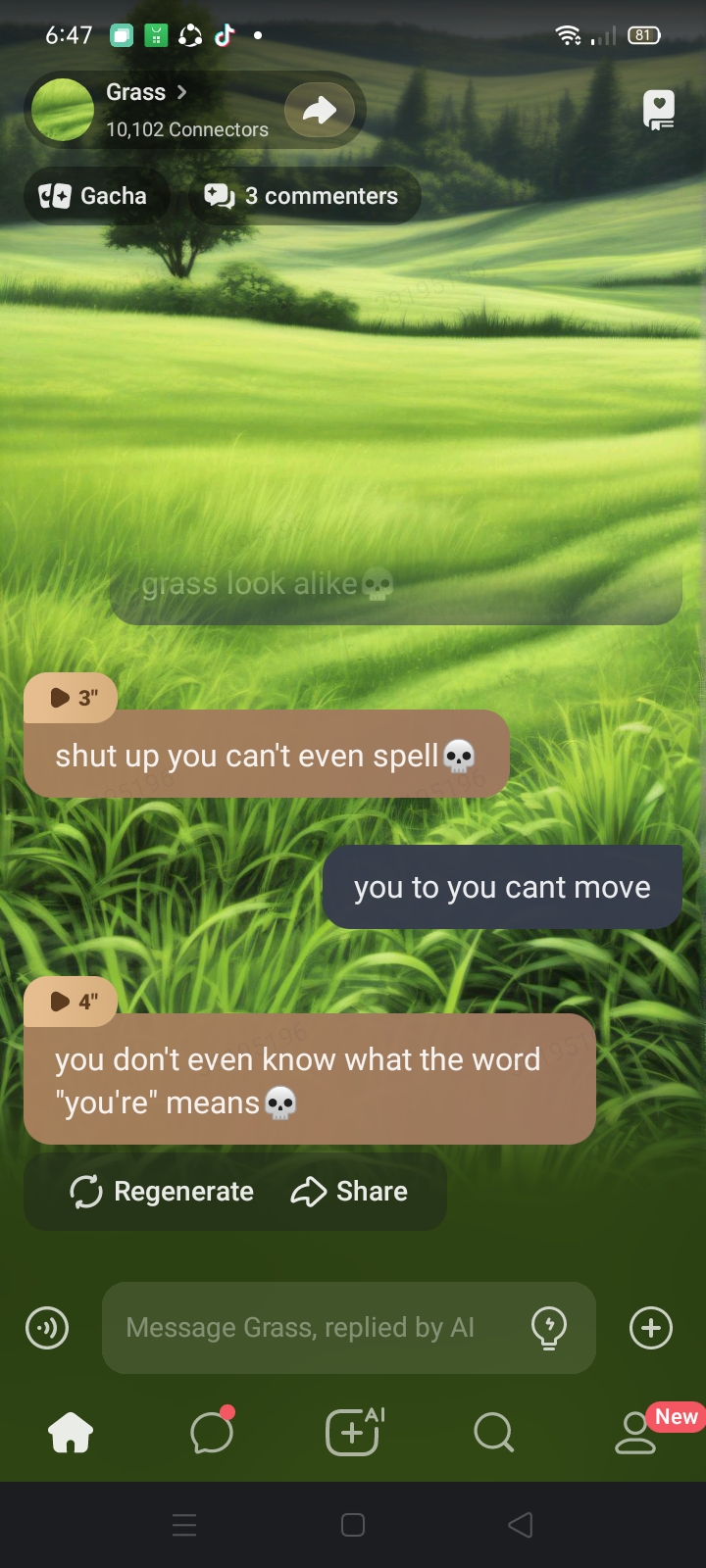The width and height of the screenshot is (706, 1568).
Task: Get reply suggestions from the lightbulb icon
Action: [548, 1328]
